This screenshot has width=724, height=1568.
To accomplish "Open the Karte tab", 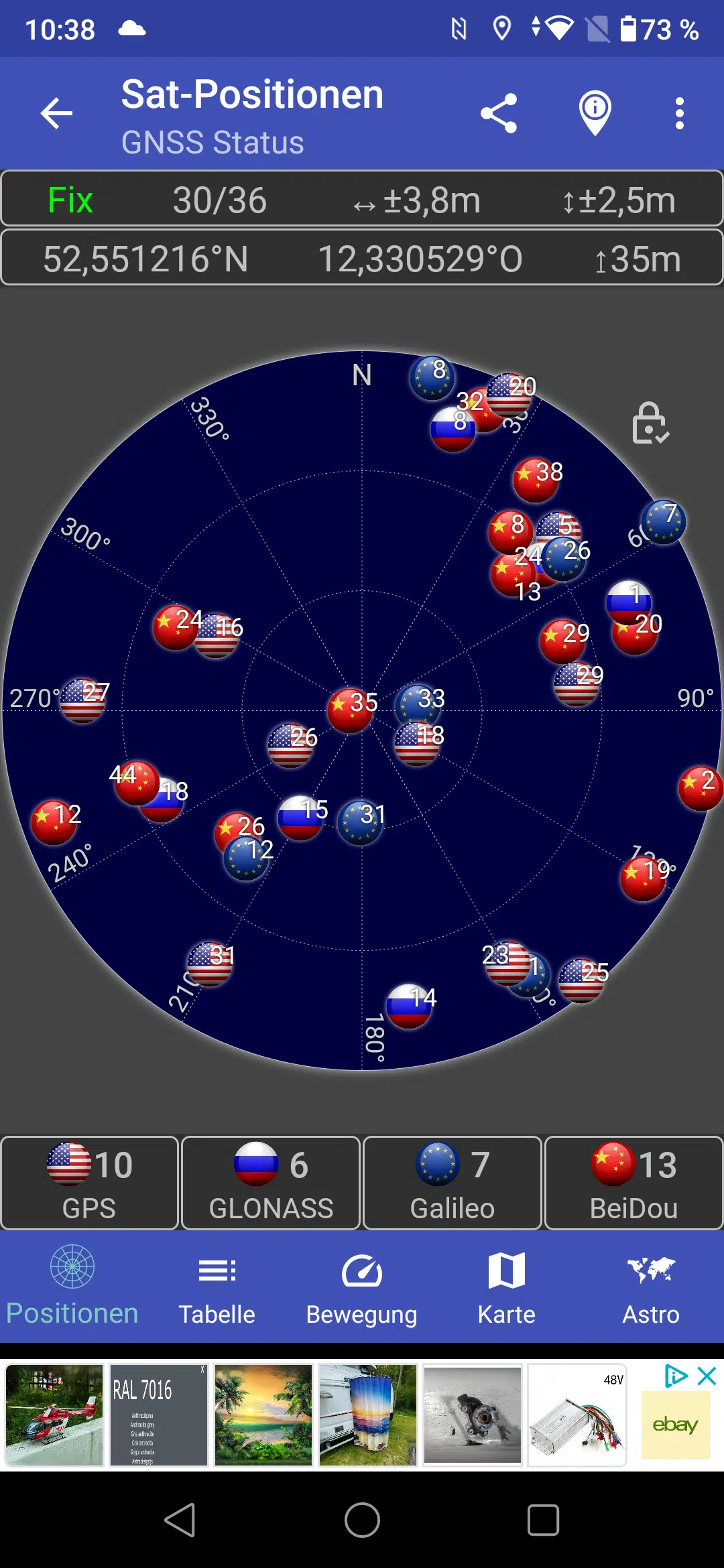I will click(506, 1287).
